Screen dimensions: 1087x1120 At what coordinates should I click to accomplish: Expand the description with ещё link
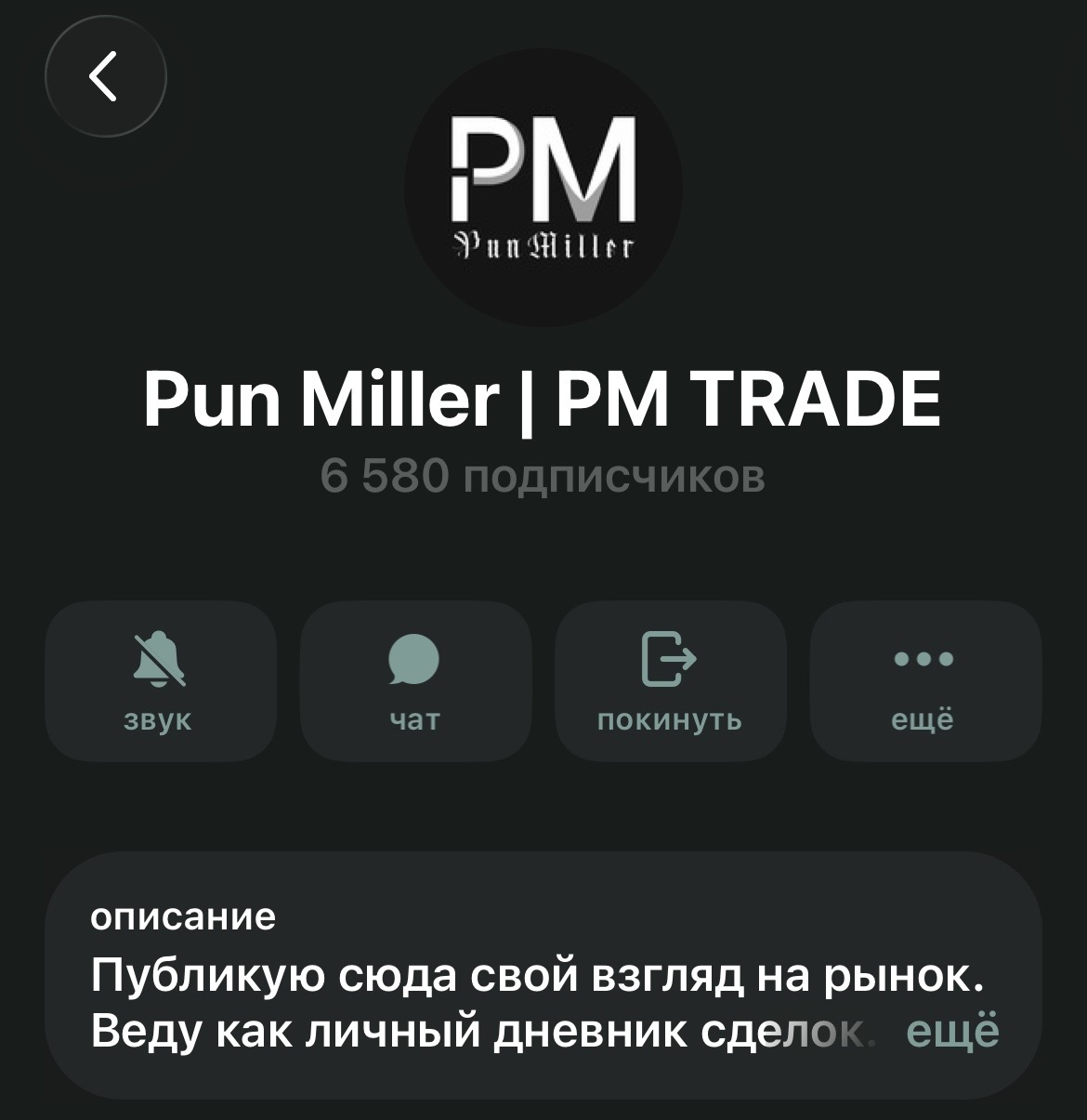[952, 1032]
